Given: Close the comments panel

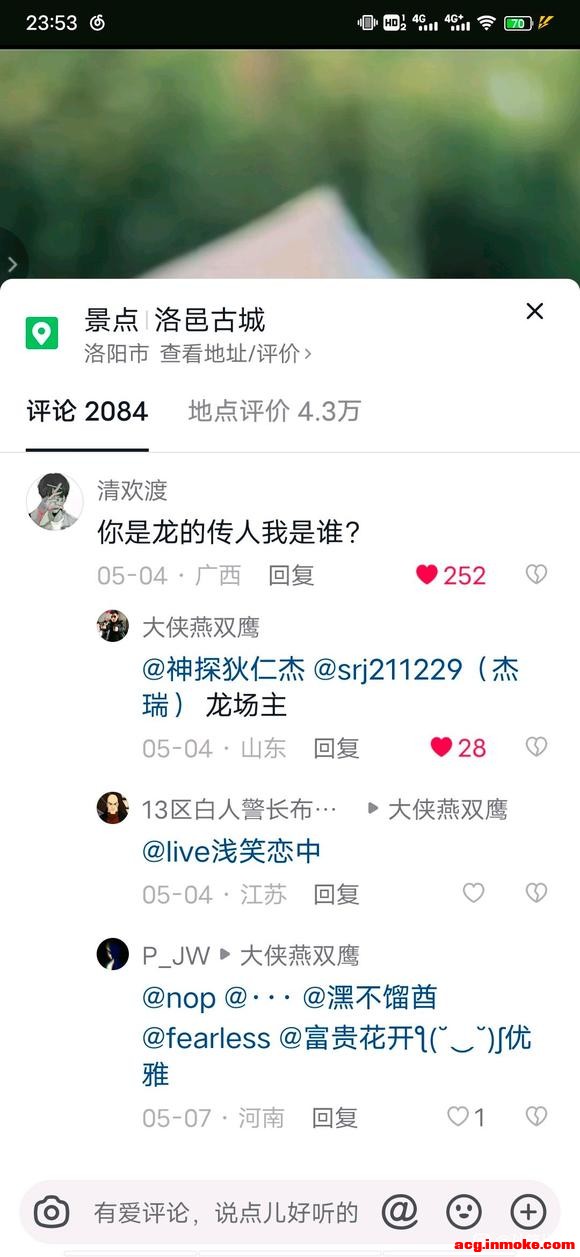Looking at the screenshot, I should coord(535,311).
